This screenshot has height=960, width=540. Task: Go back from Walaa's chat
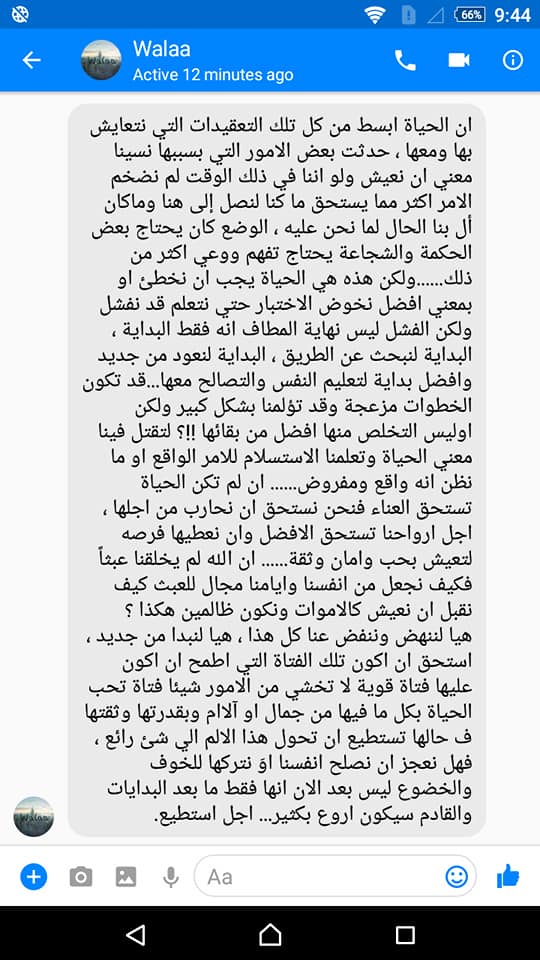pos(31,59)
